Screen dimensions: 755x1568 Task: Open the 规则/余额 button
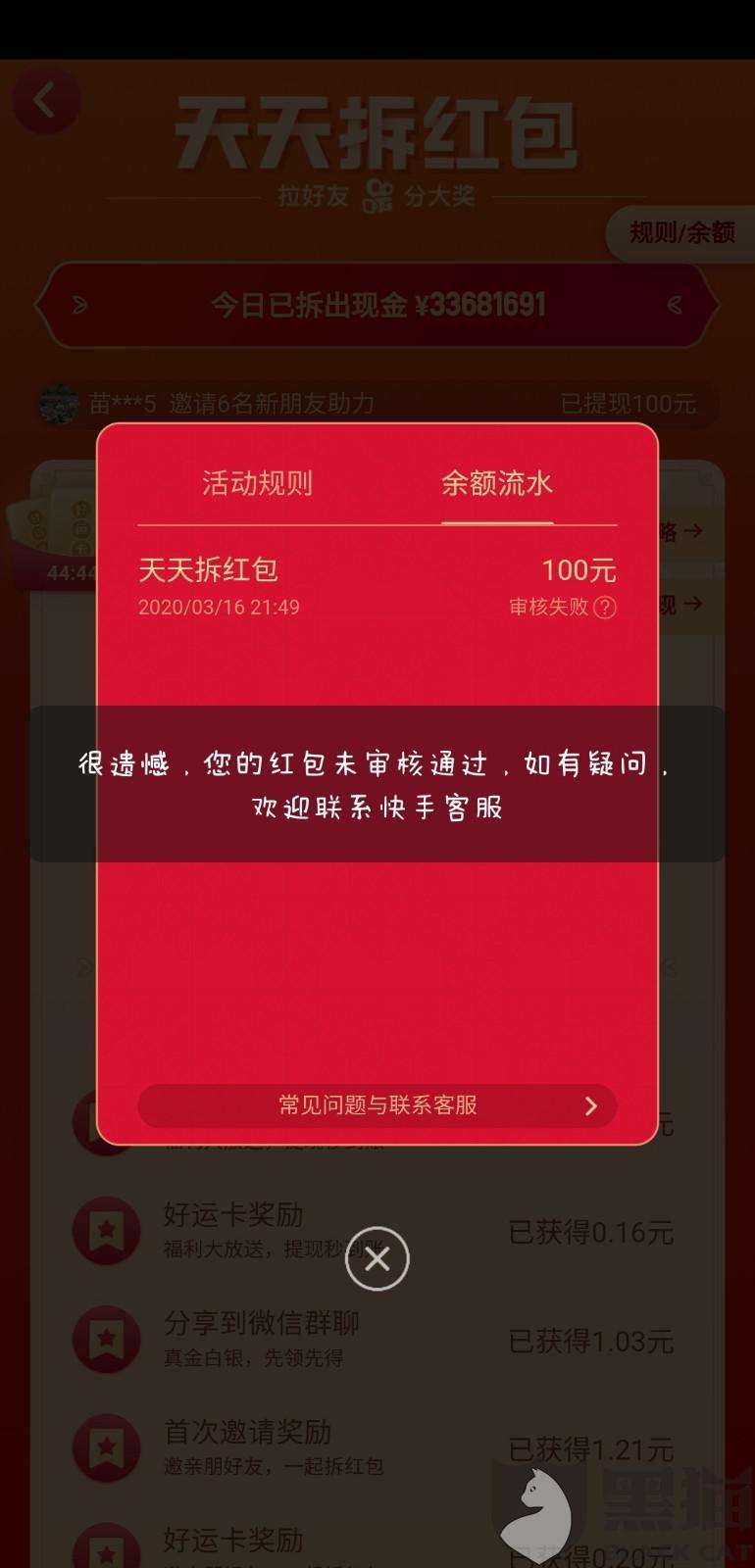coord(681,232)
